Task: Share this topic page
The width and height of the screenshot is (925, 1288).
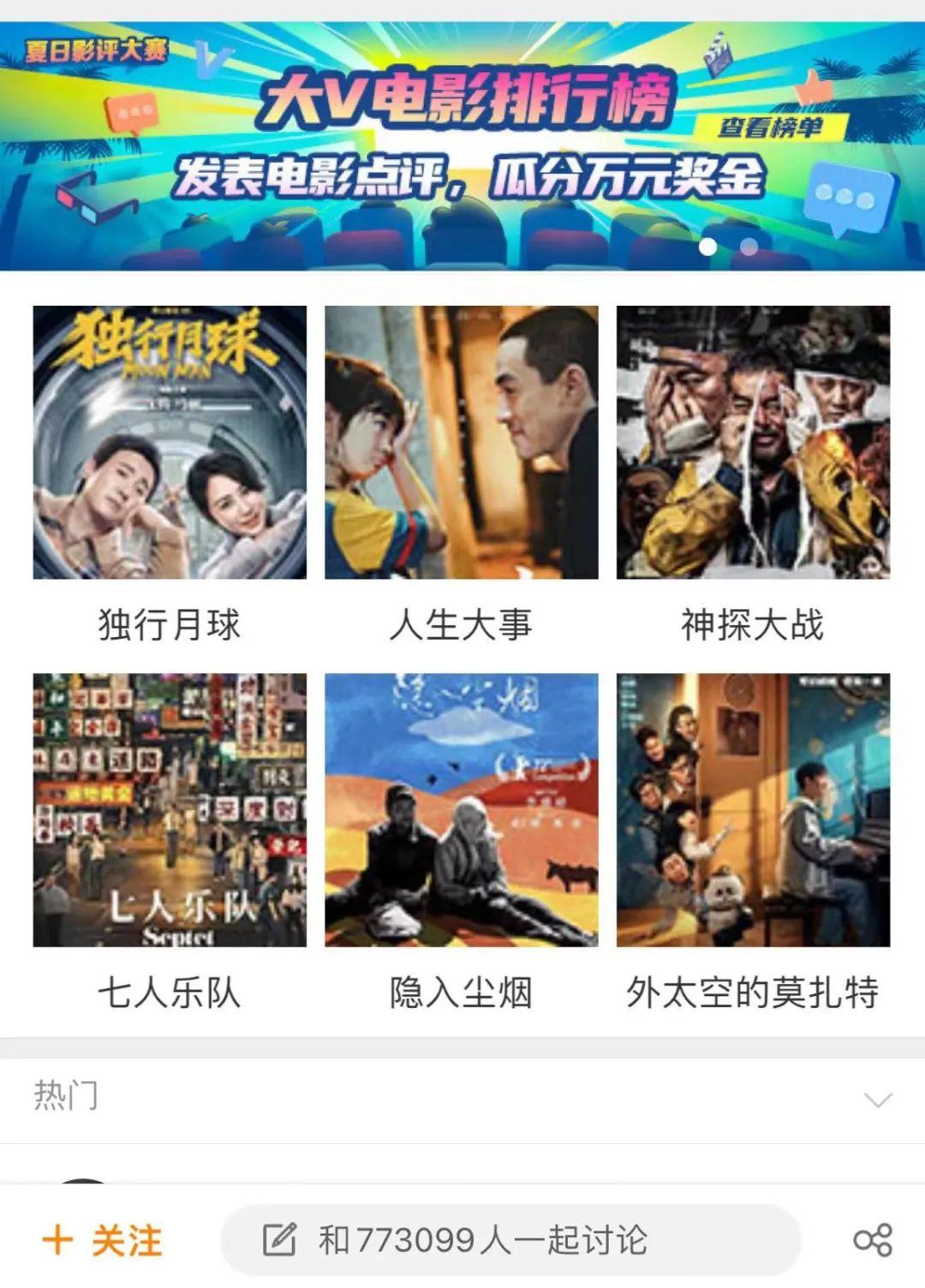Action: [873, 1240]
